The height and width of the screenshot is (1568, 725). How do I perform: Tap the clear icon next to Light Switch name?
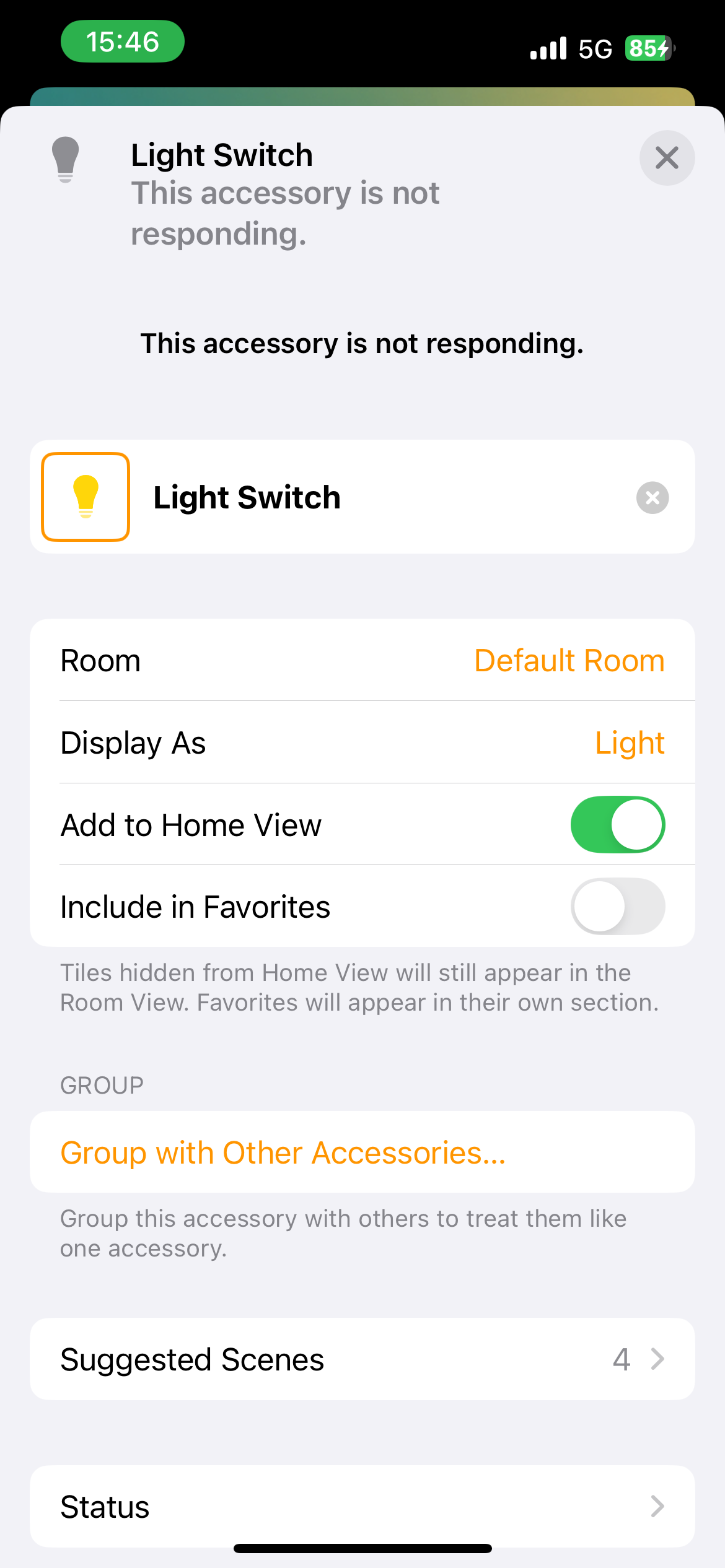(x=652, y=498)
